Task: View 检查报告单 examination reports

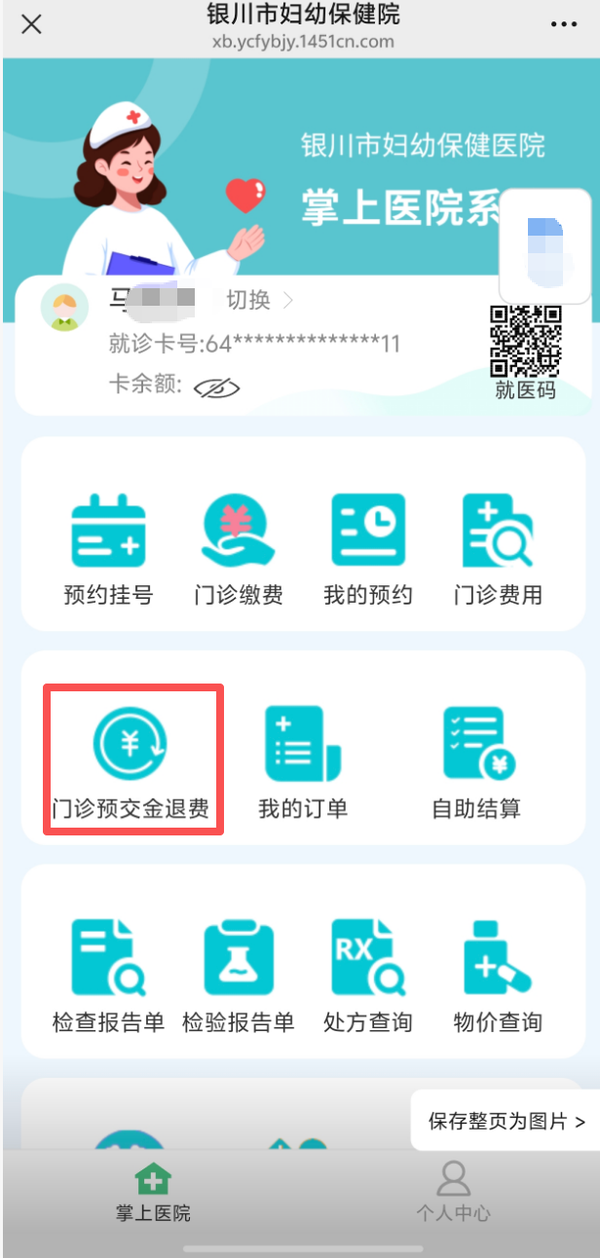Action: click(108, 976)
